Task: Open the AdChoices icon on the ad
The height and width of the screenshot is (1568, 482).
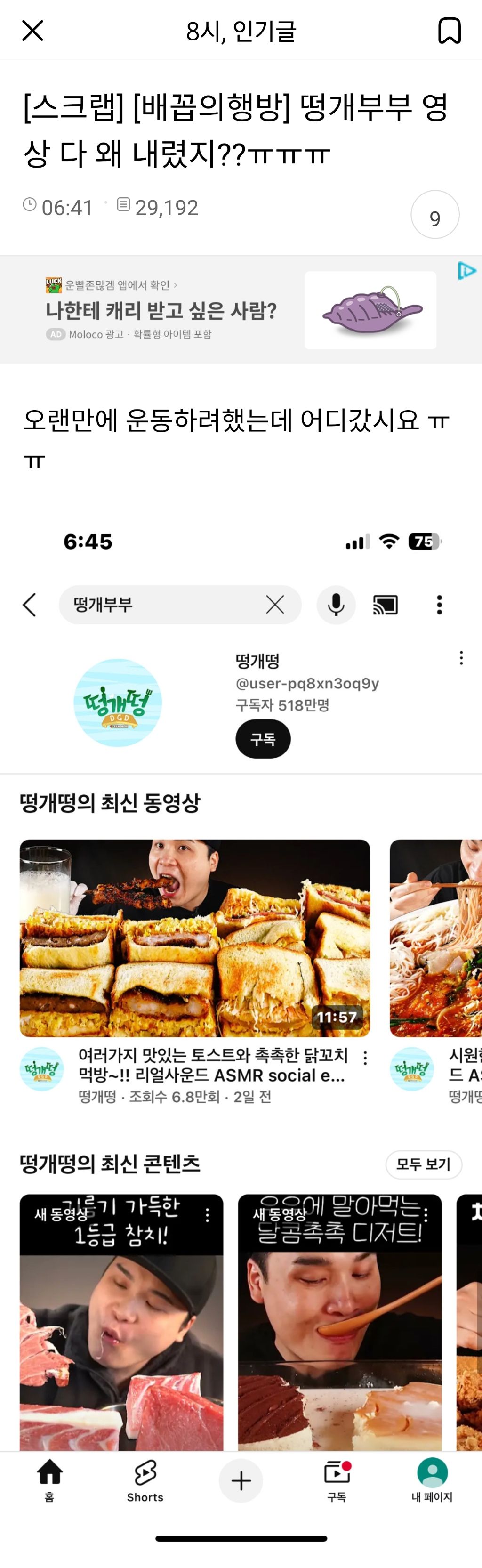Action: point(467,270)
